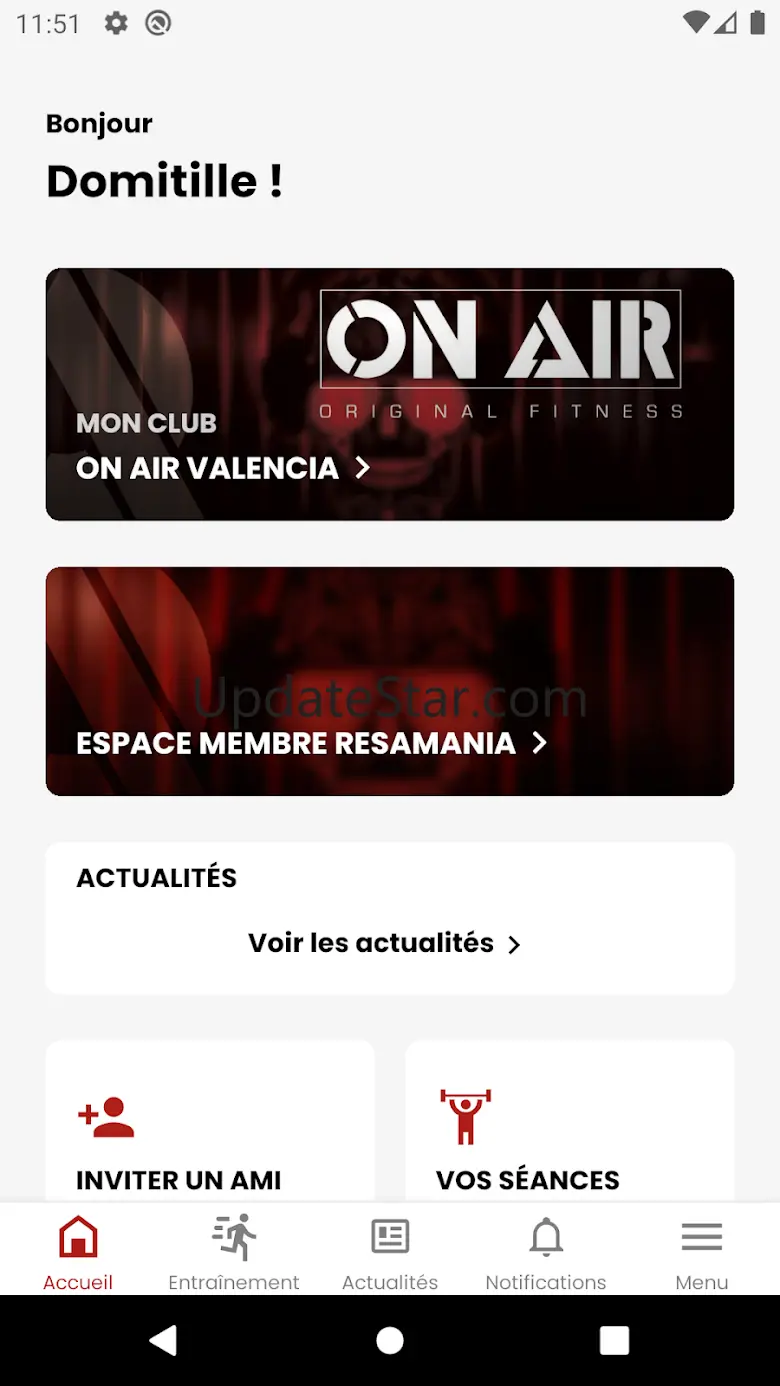The height and width of the screenshot is (1386, 780).
Task: Open Espace Membre Resamania
Action: pos(390,681)
